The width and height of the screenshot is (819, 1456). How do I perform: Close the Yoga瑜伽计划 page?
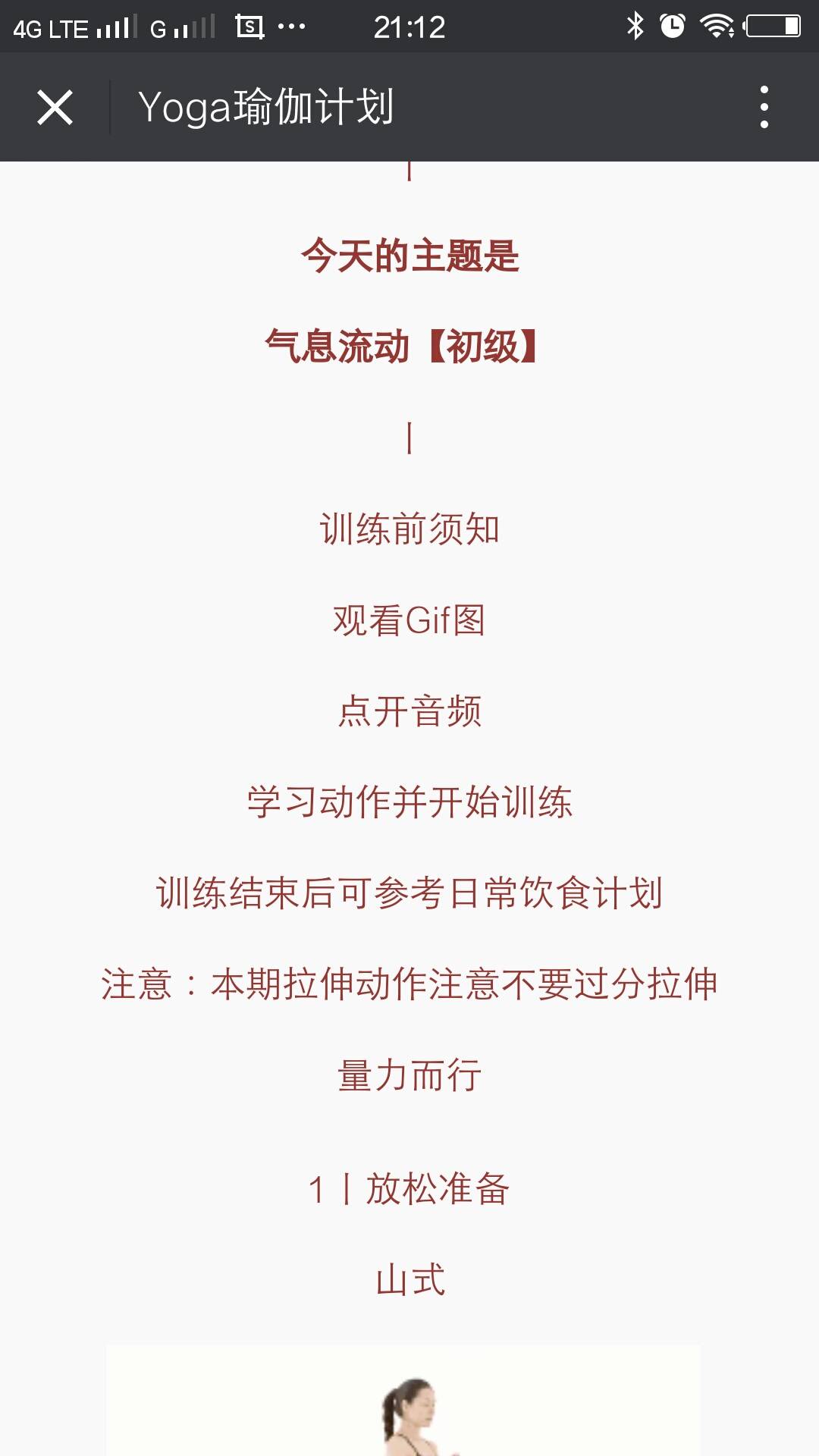55,107
